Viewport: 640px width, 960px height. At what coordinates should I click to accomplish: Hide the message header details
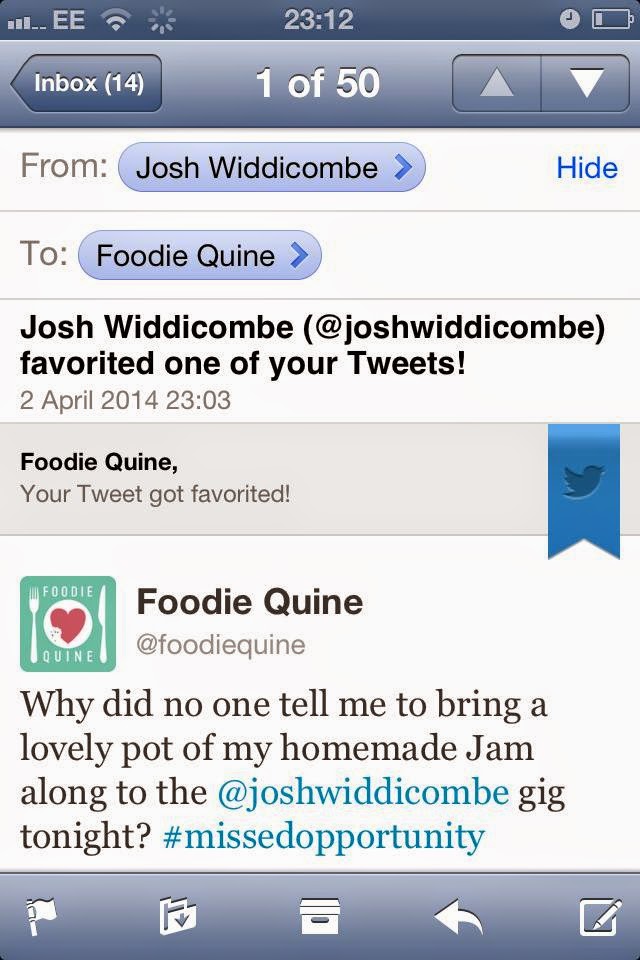(586, 168)
